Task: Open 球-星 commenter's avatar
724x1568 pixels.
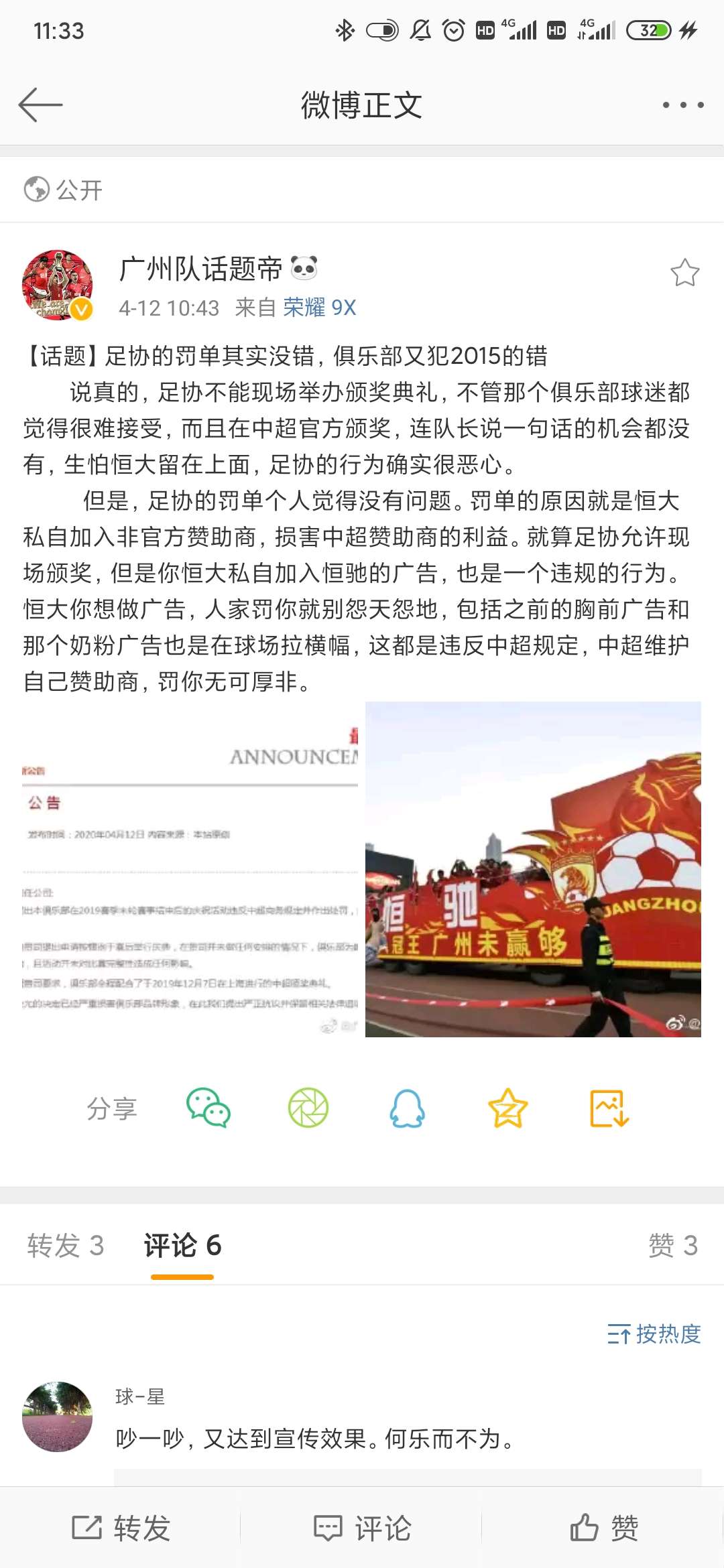Action: coord(58,1417)
